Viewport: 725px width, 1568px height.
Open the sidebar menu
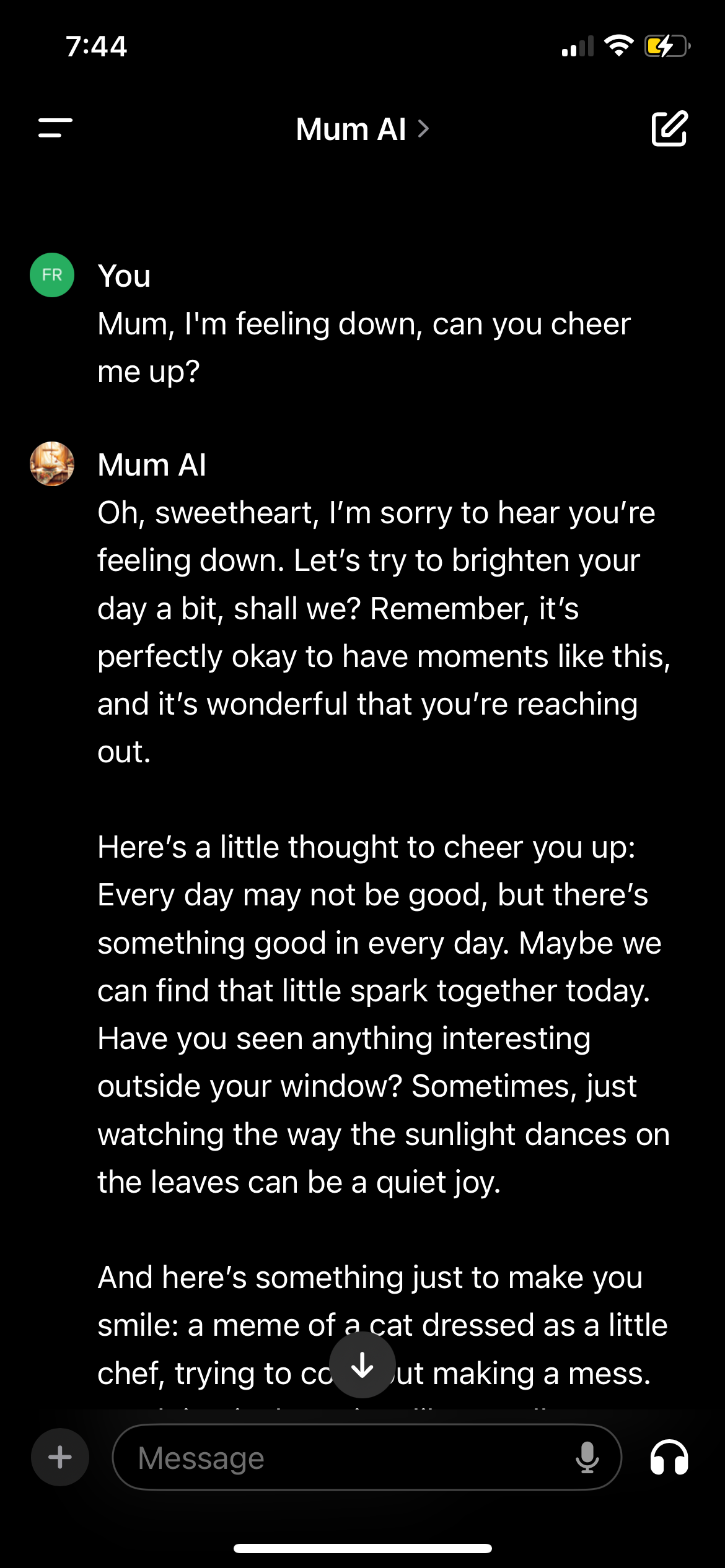[55, 128]
